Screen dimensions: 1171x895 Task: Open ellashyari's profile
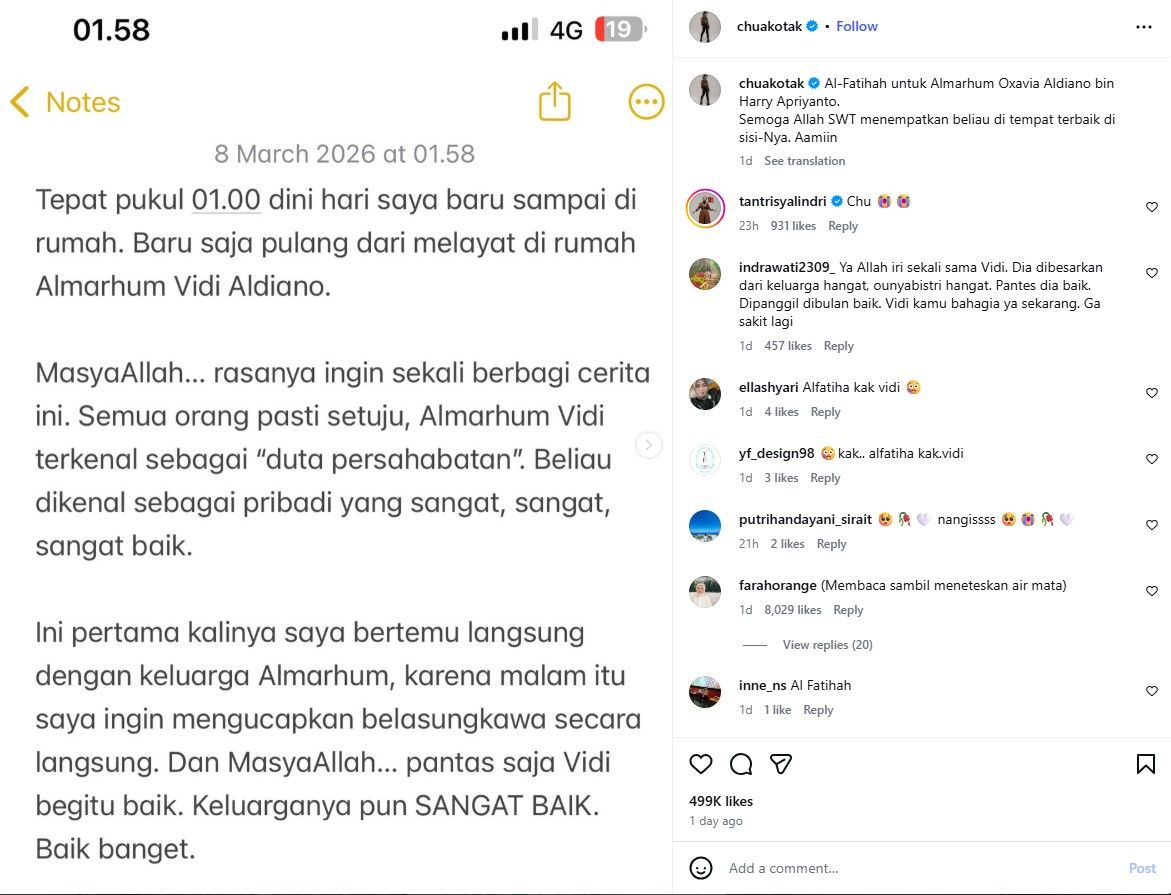pyautogui.click(x=768, y=388)
